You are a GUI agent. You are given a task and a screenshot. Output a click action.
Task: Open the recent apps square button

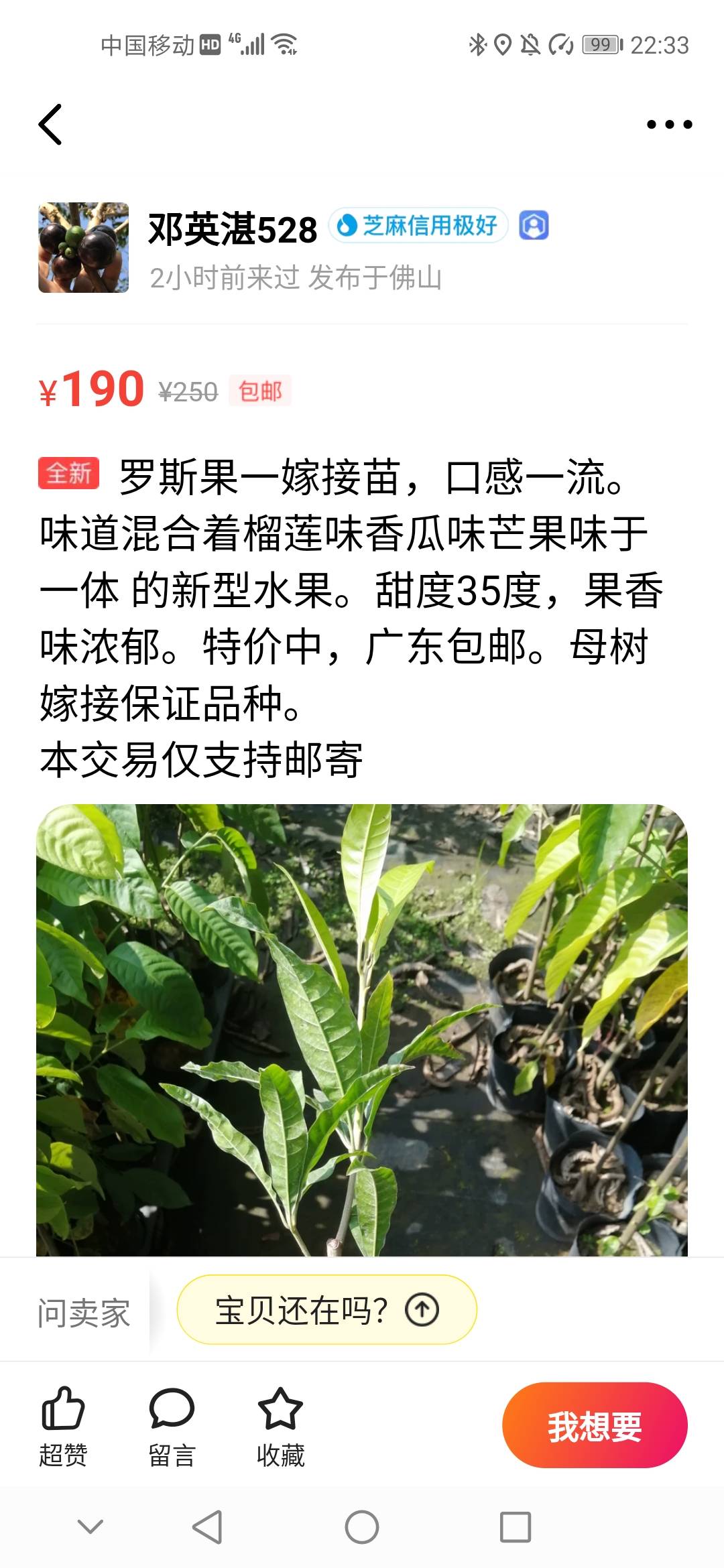[516, 1527]
